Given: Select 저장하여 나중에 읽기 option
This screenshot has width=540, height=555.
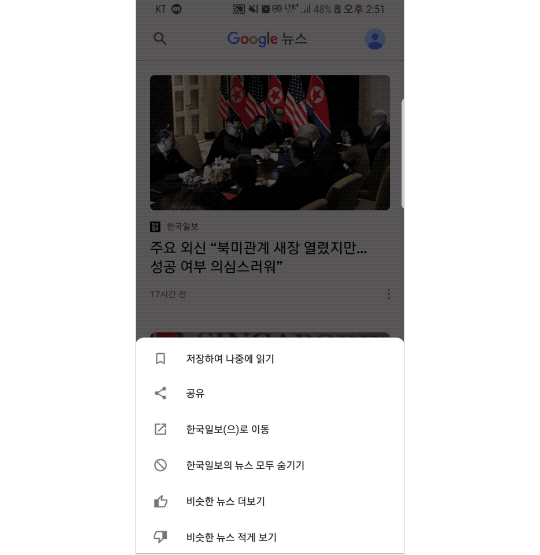Looking at the screenshot, I should pos(270,359).
